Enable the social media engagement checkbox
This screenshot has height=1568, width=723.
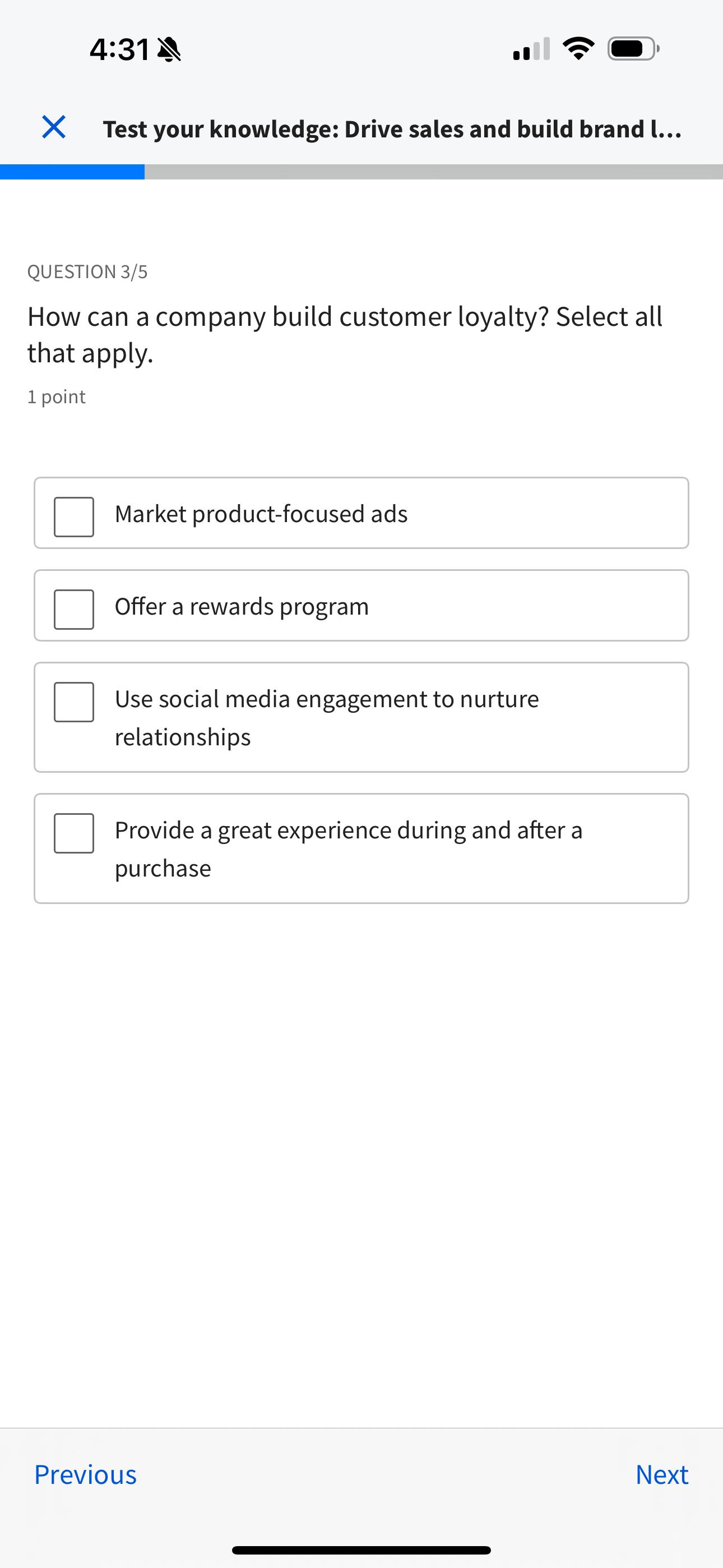(x=73, y=704)
